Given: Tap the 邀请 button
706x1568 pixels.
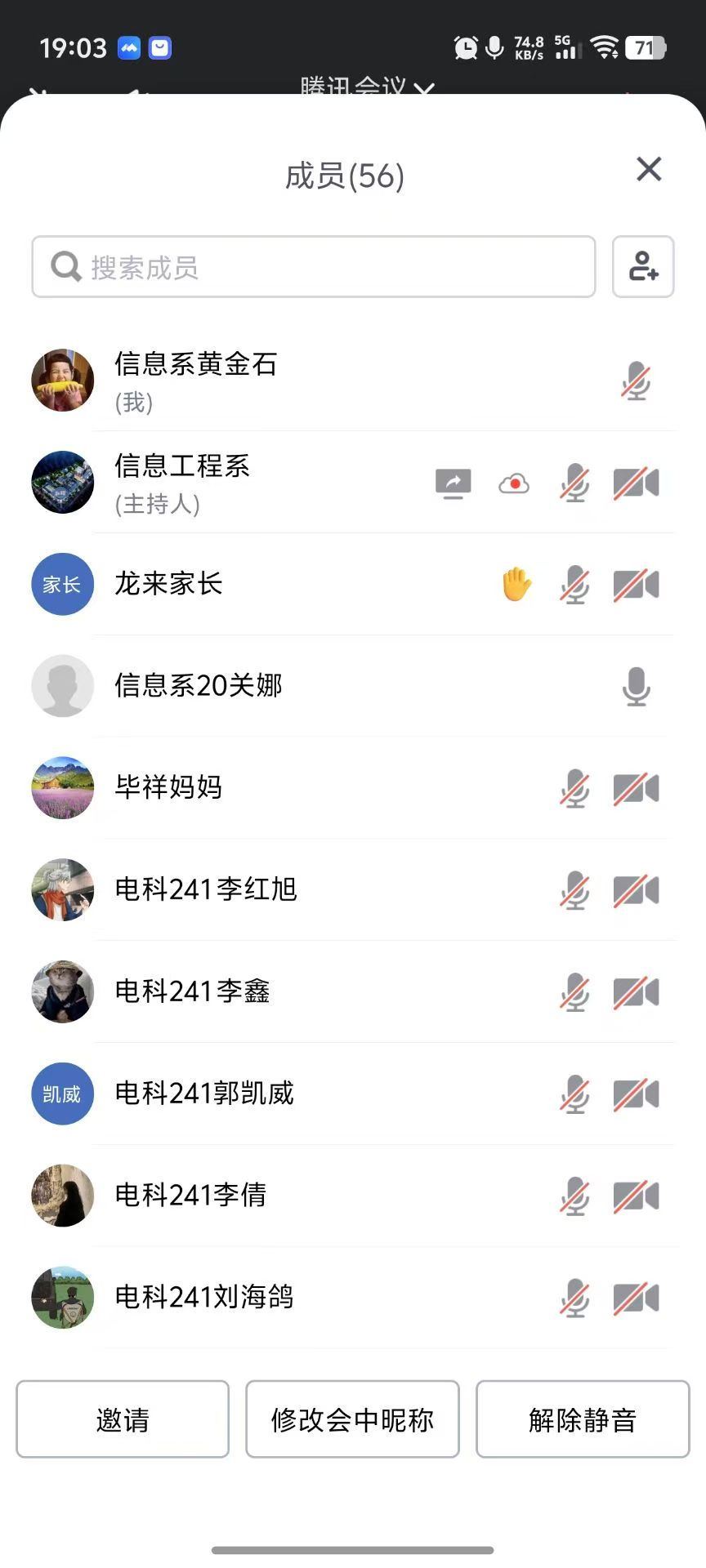Looking at the screenshot, I should click(x=123, y=1419).
